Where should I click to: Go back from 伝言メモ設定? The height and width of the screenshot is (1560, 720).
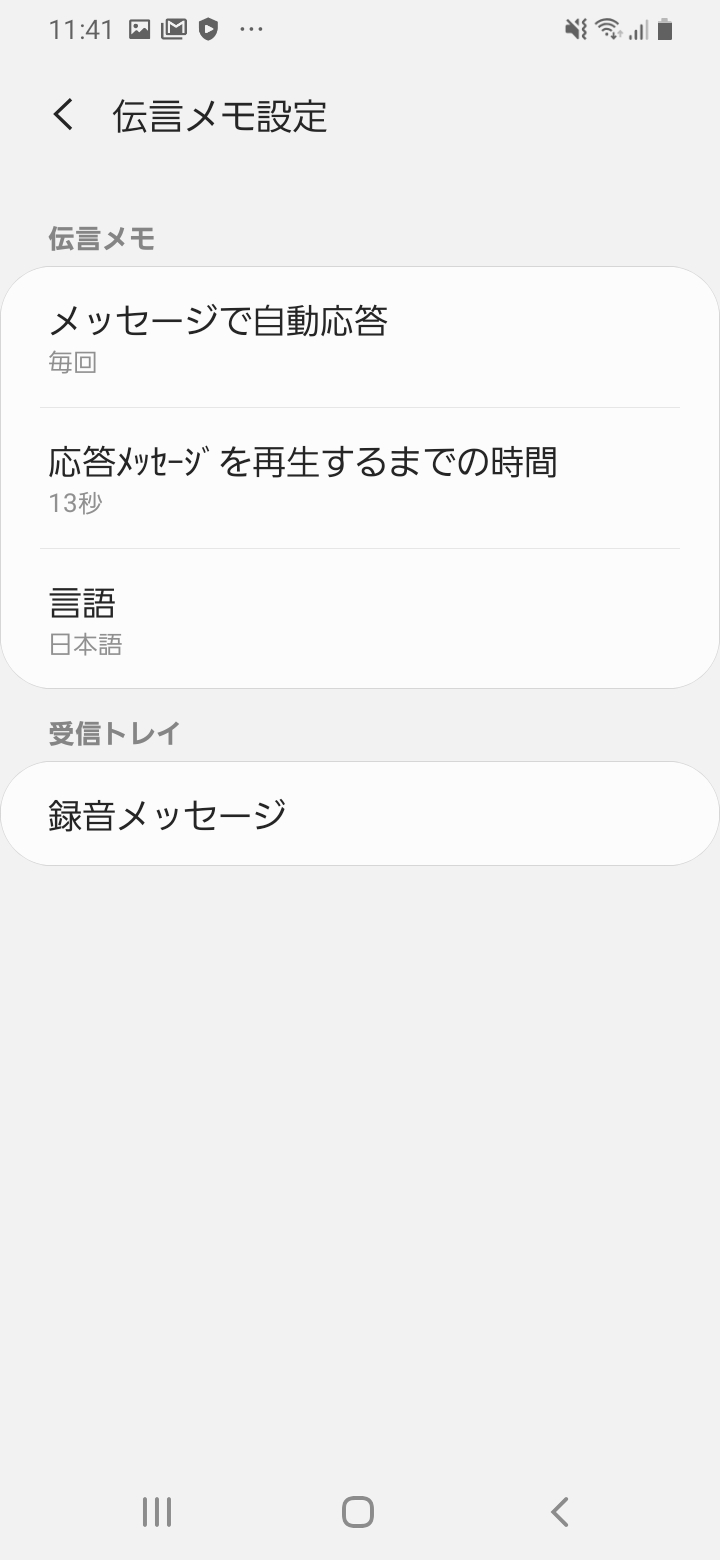(64, 115)
